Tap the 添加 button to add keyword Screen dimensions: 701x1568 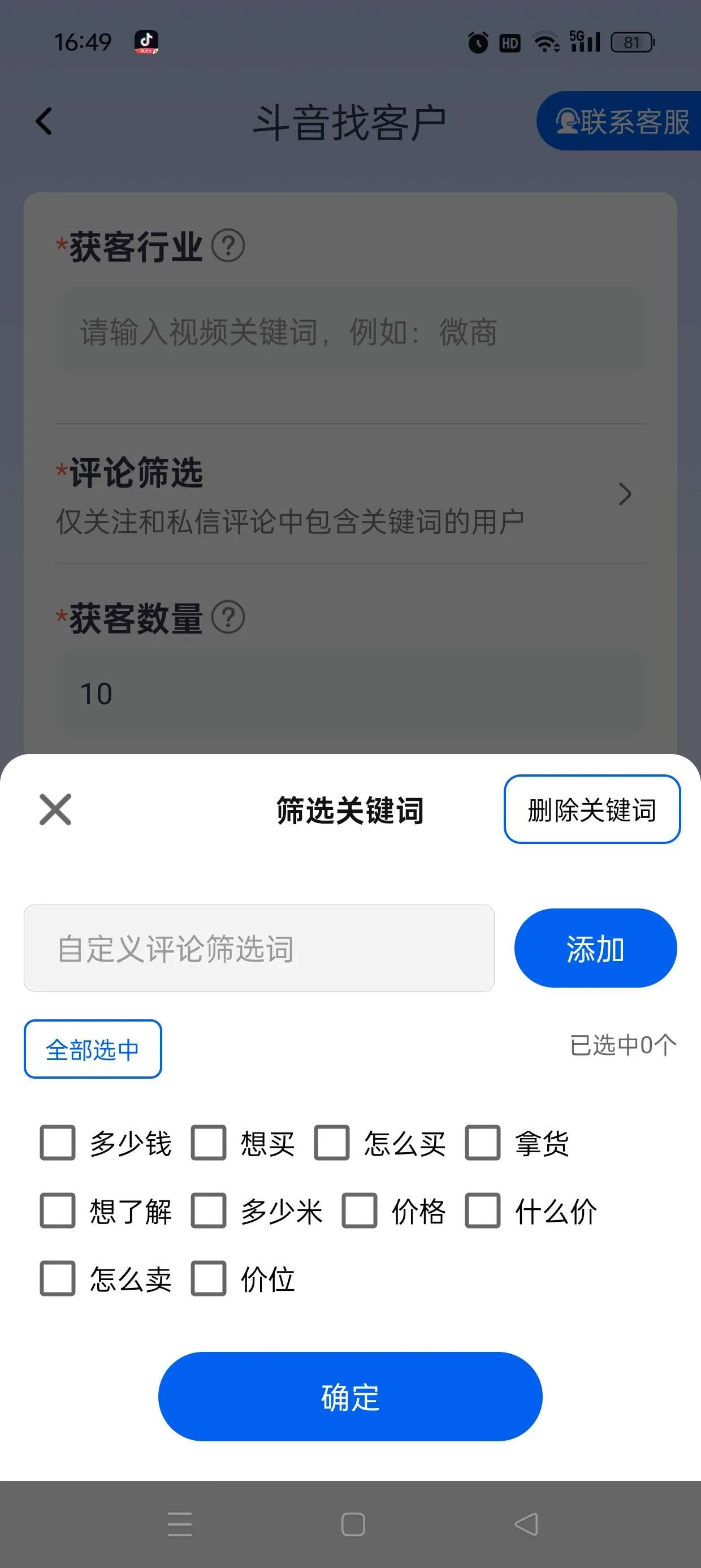point(595,947)
